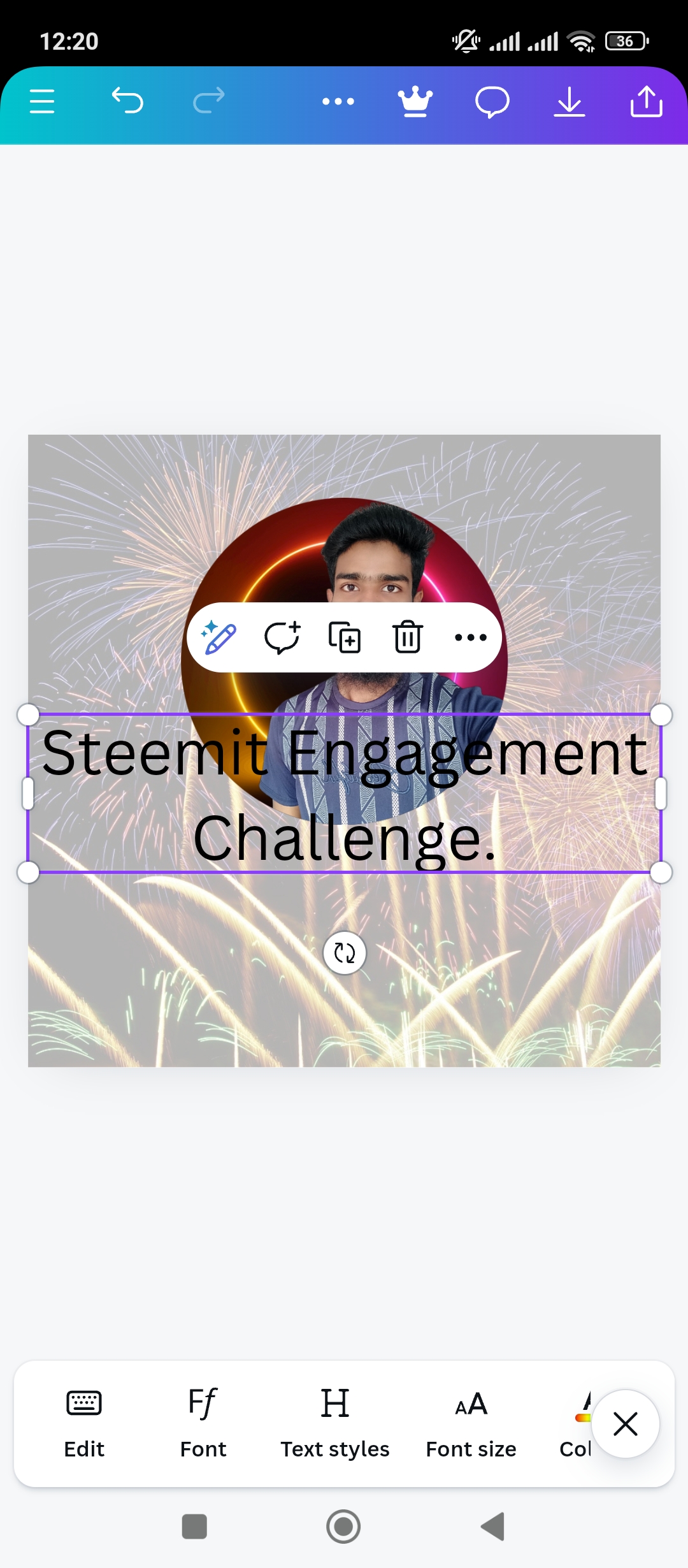
Task: Download the design
Action: [x=570, y=101]
